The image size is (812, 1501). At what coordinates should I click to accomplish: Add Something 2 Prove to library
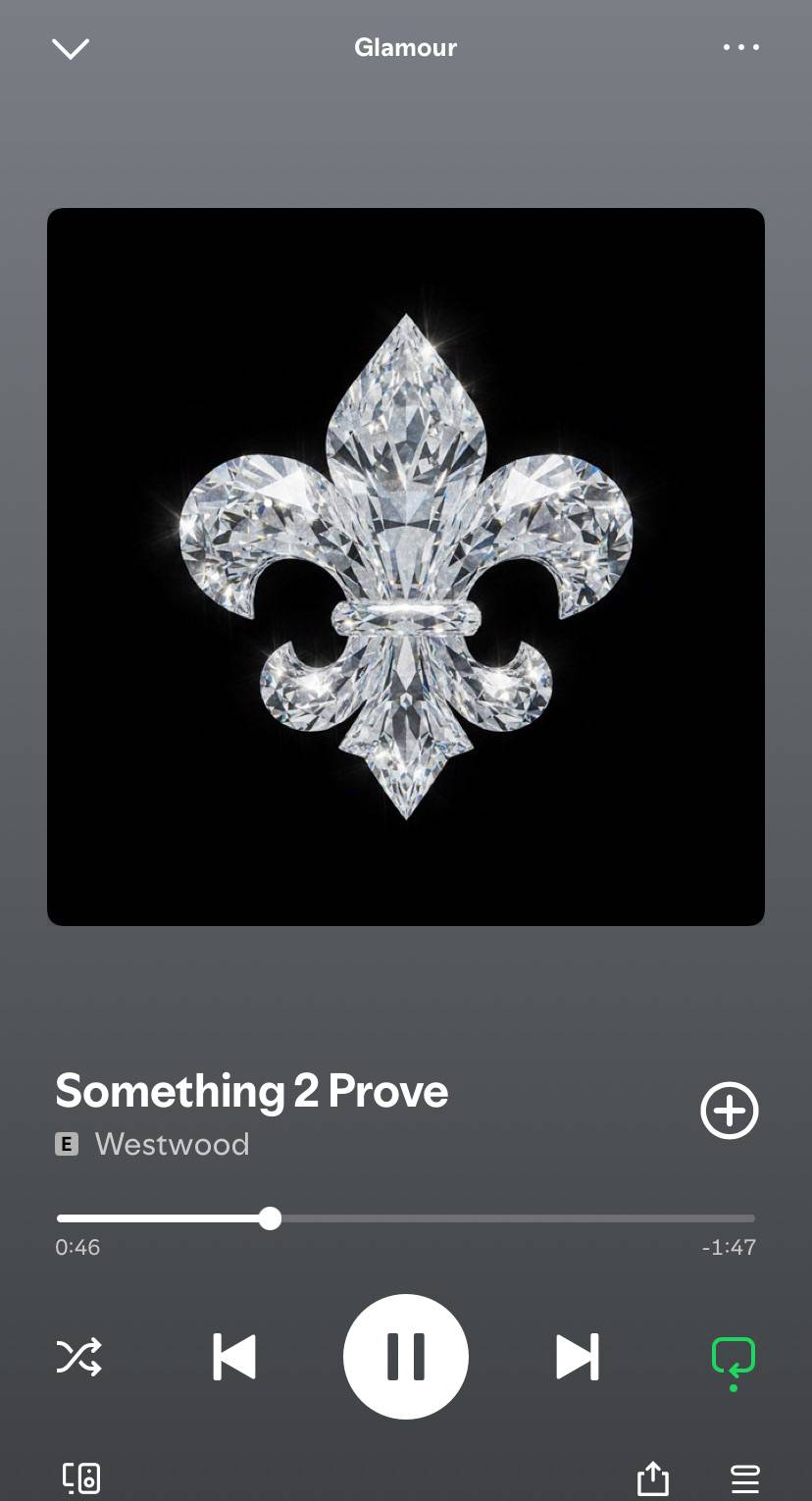click(730, 1111)
